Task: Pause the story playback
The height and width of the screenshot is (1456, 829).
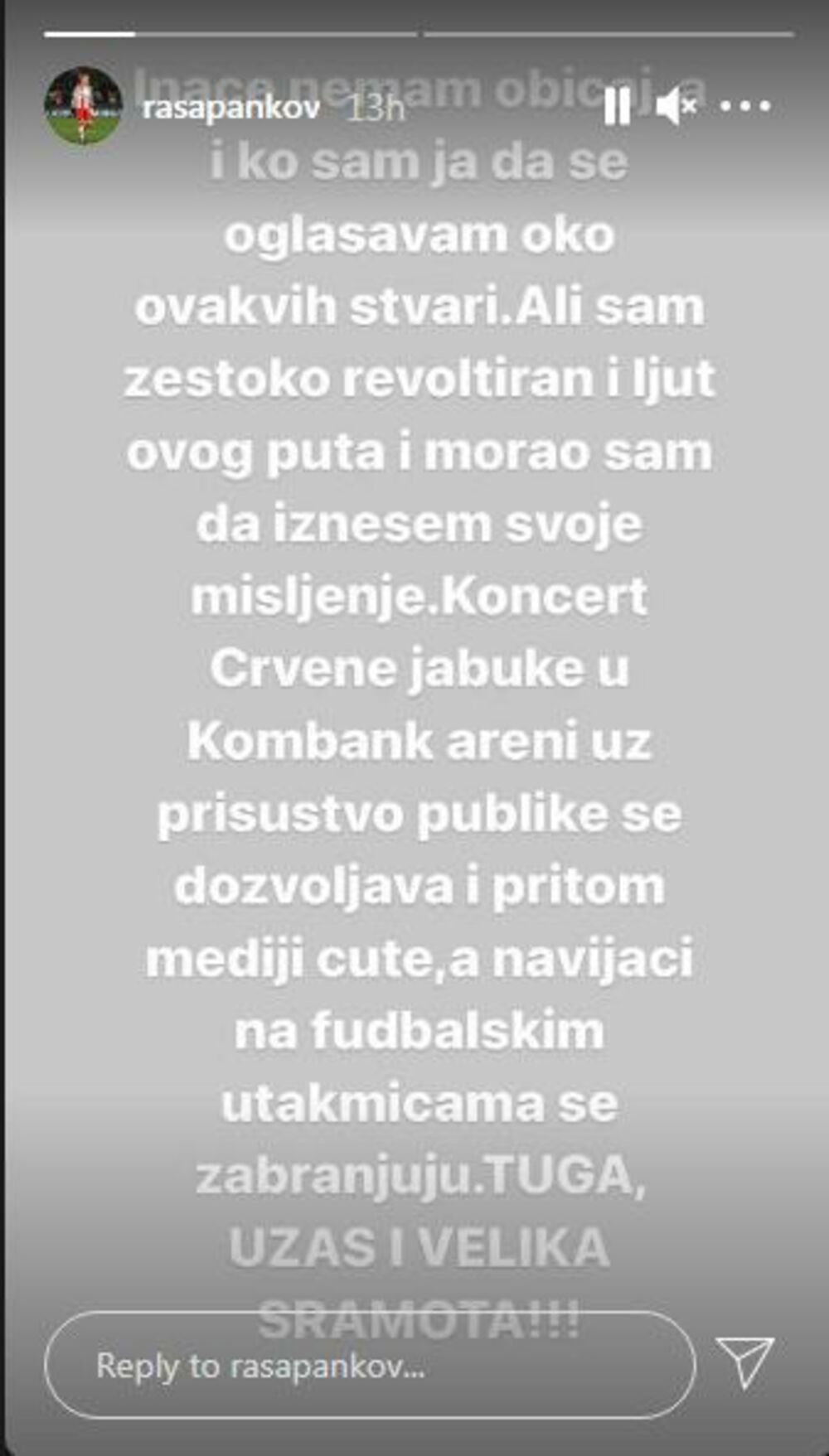Action: click(x=616, y=106)
